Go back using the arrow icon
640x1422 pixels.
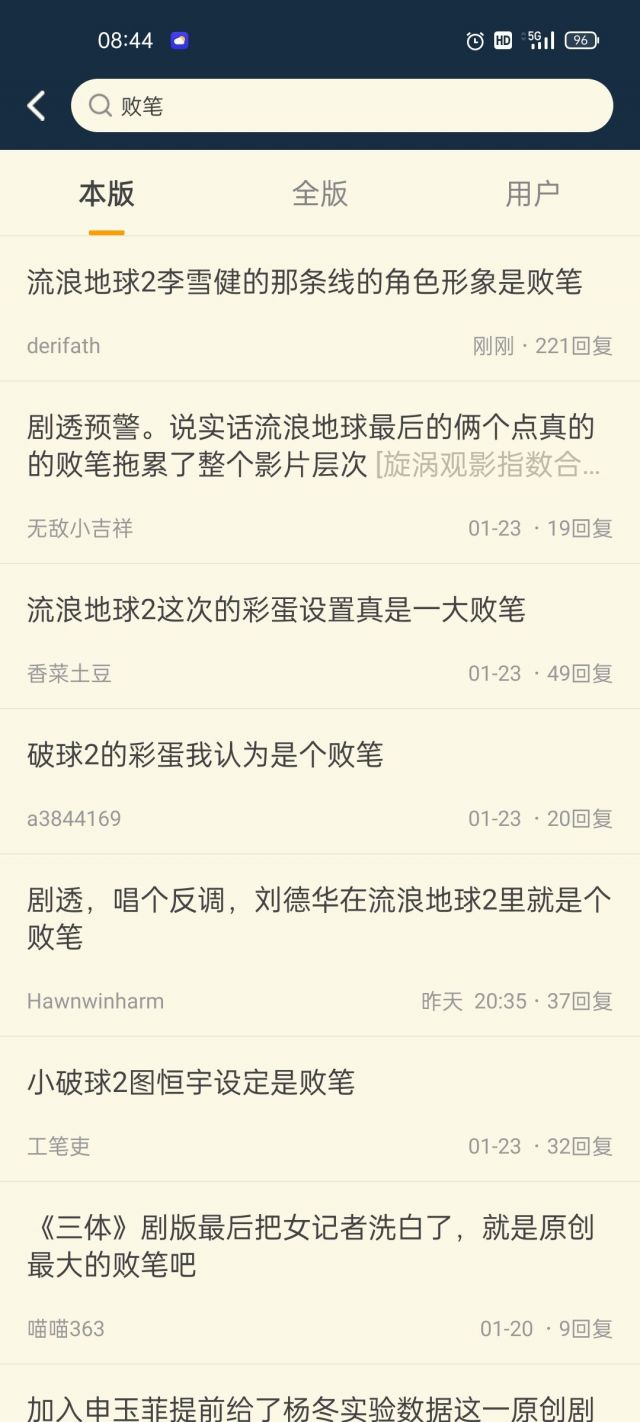click(x=37, y=105)
